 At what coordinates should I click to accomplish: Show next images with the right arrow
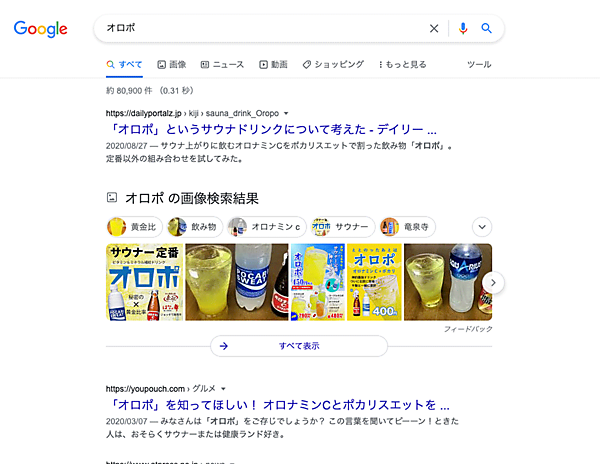(493, 283)
